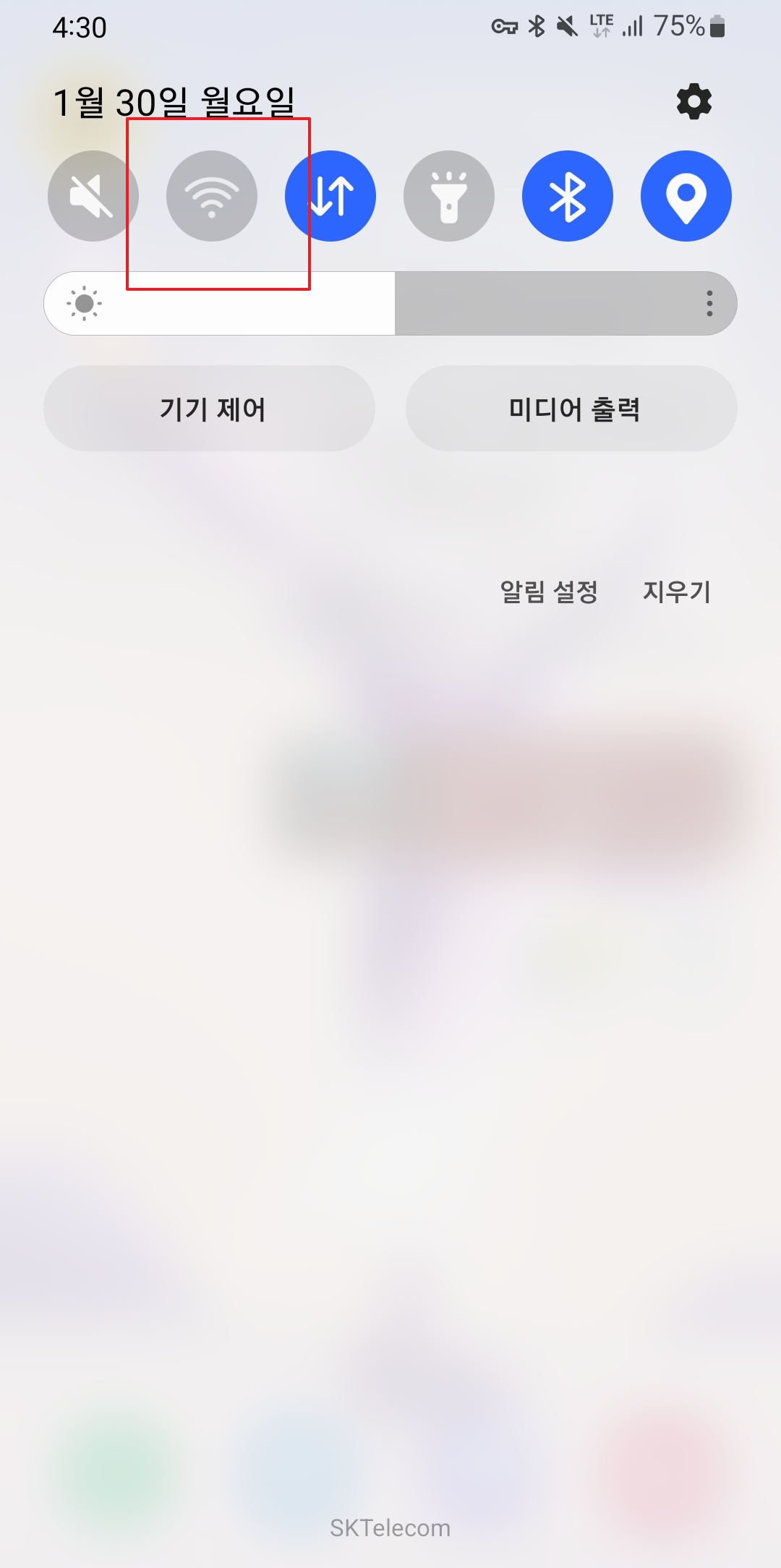Tap the battery icon in status bar
This screenshot has width=781, height=1568.
(716, 27)
